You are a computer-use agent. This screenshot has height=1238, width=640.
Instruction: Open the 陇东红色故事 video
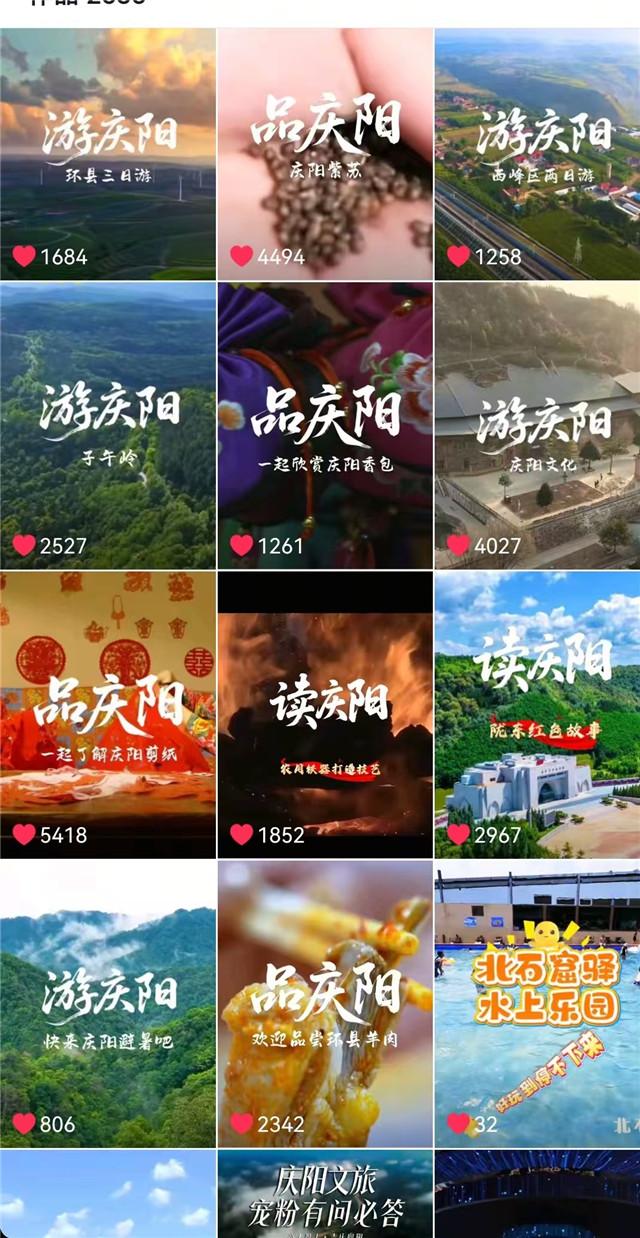(x=537, y=714)
